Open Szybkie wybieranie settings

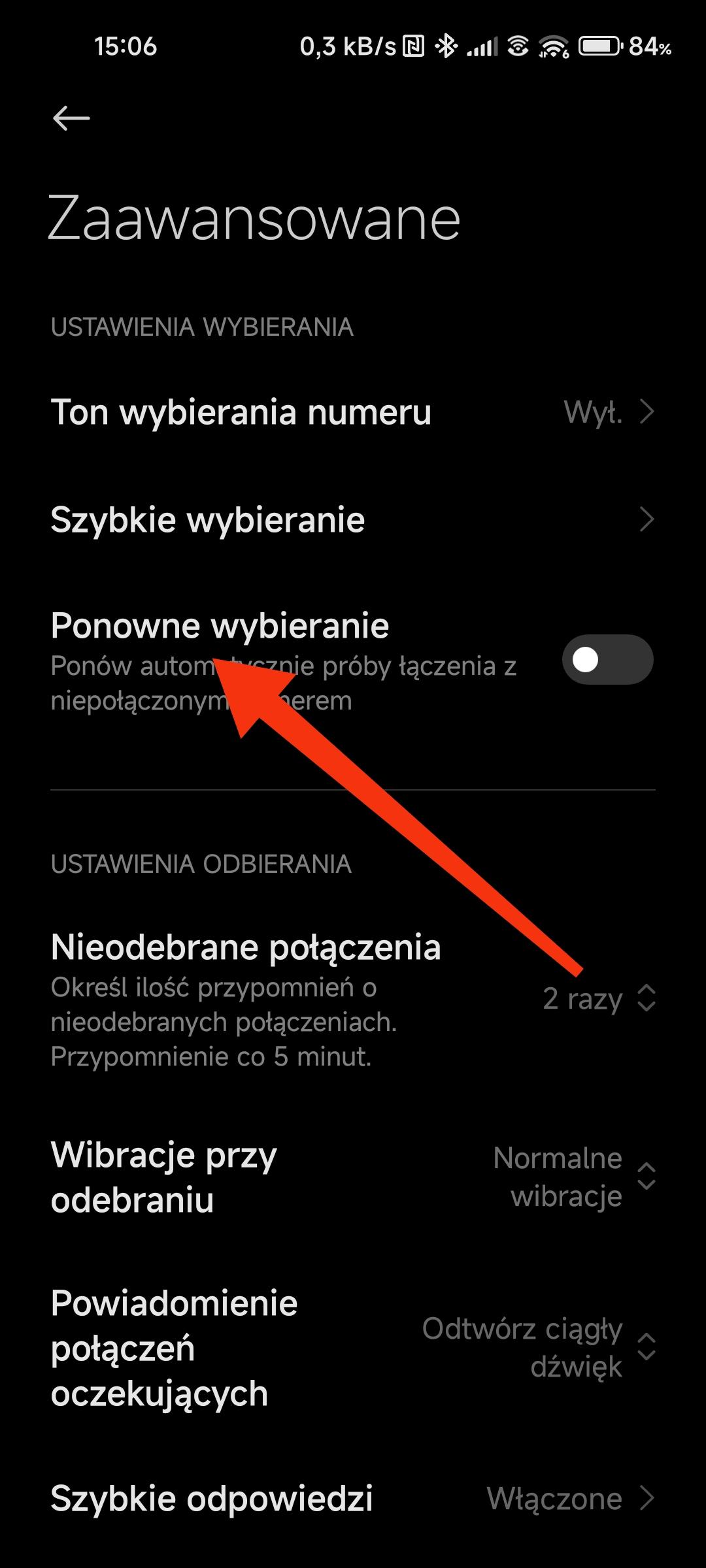click(353, 520)
